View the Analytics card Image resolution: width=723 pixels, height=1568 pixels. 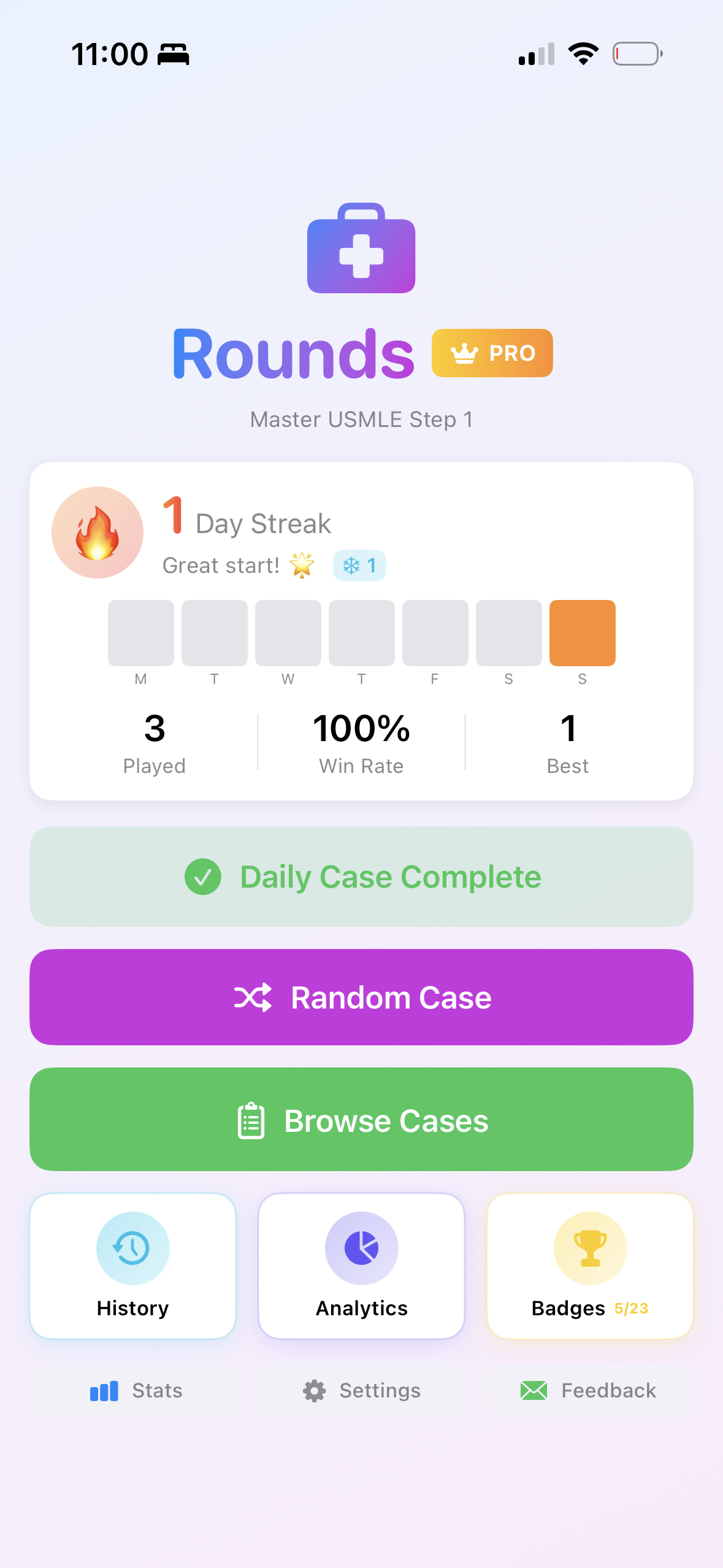361,1266
